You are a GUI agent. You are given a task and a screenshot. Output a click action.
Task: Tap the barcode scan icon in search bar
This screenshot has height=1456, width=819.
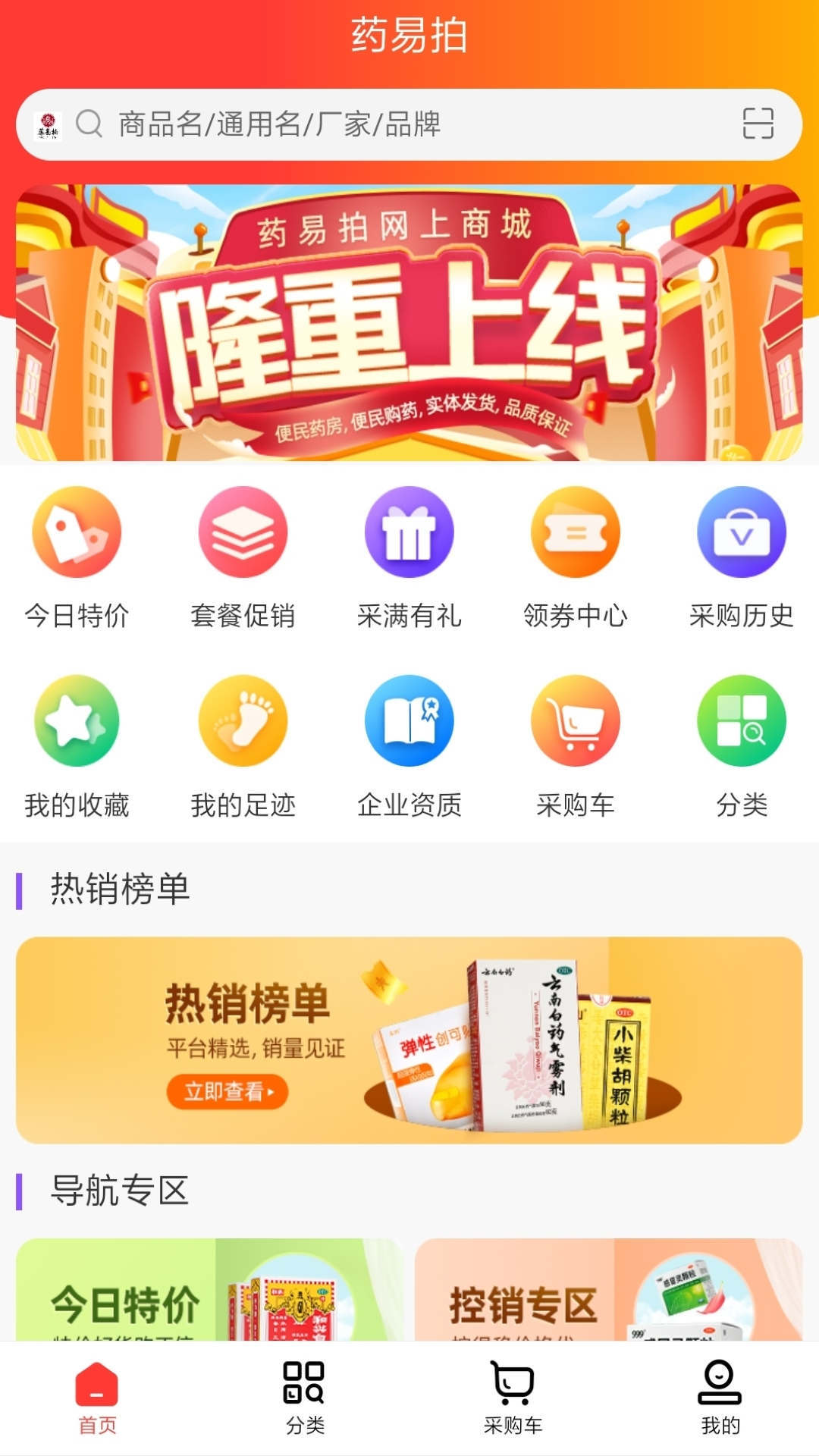(x=758, y=124)
